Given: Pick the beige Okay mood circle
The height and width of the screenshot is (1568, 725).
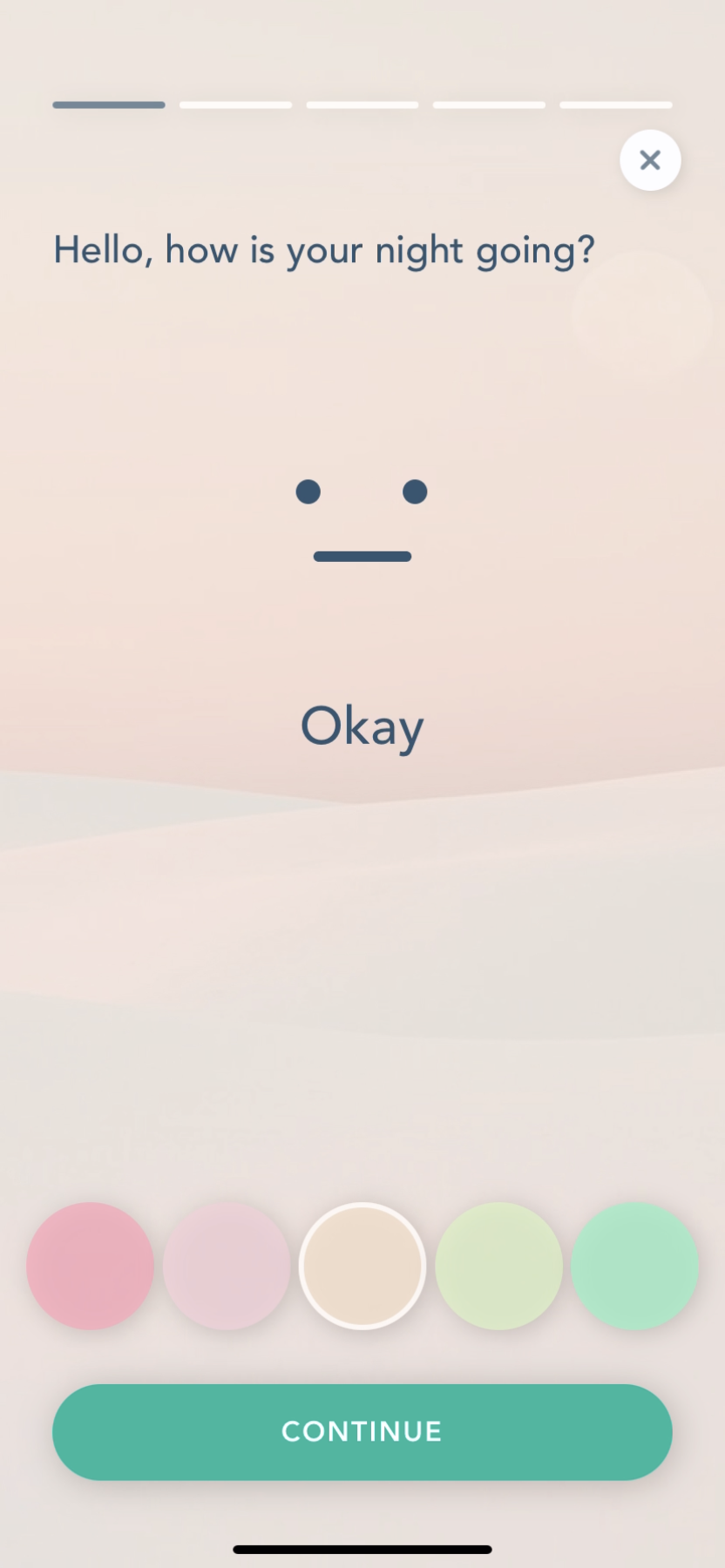Looking at the screenshot, I should pyautogui.click(x=362, y=1266).
